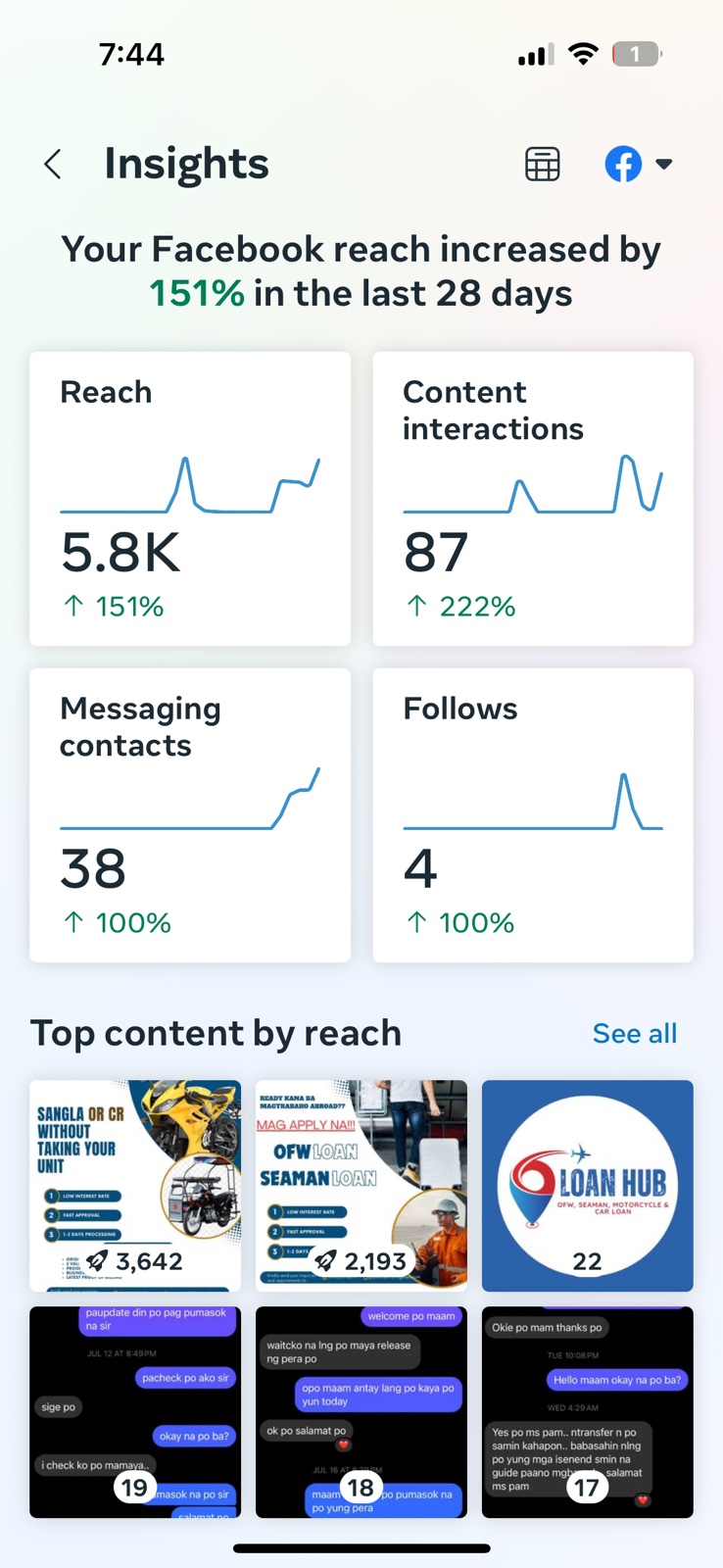View the Messaging contacts card
This screenshot has width=723, height=1568.
pos(190,814)
